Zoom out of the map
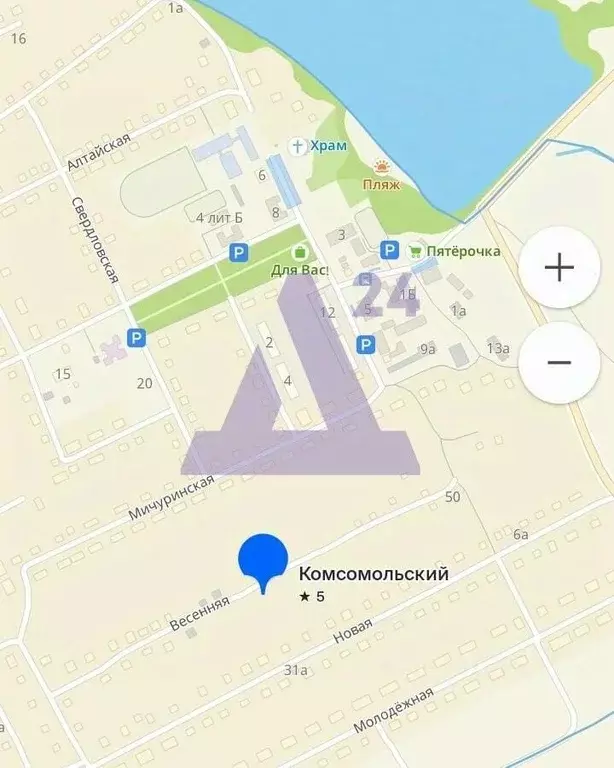 558,362
